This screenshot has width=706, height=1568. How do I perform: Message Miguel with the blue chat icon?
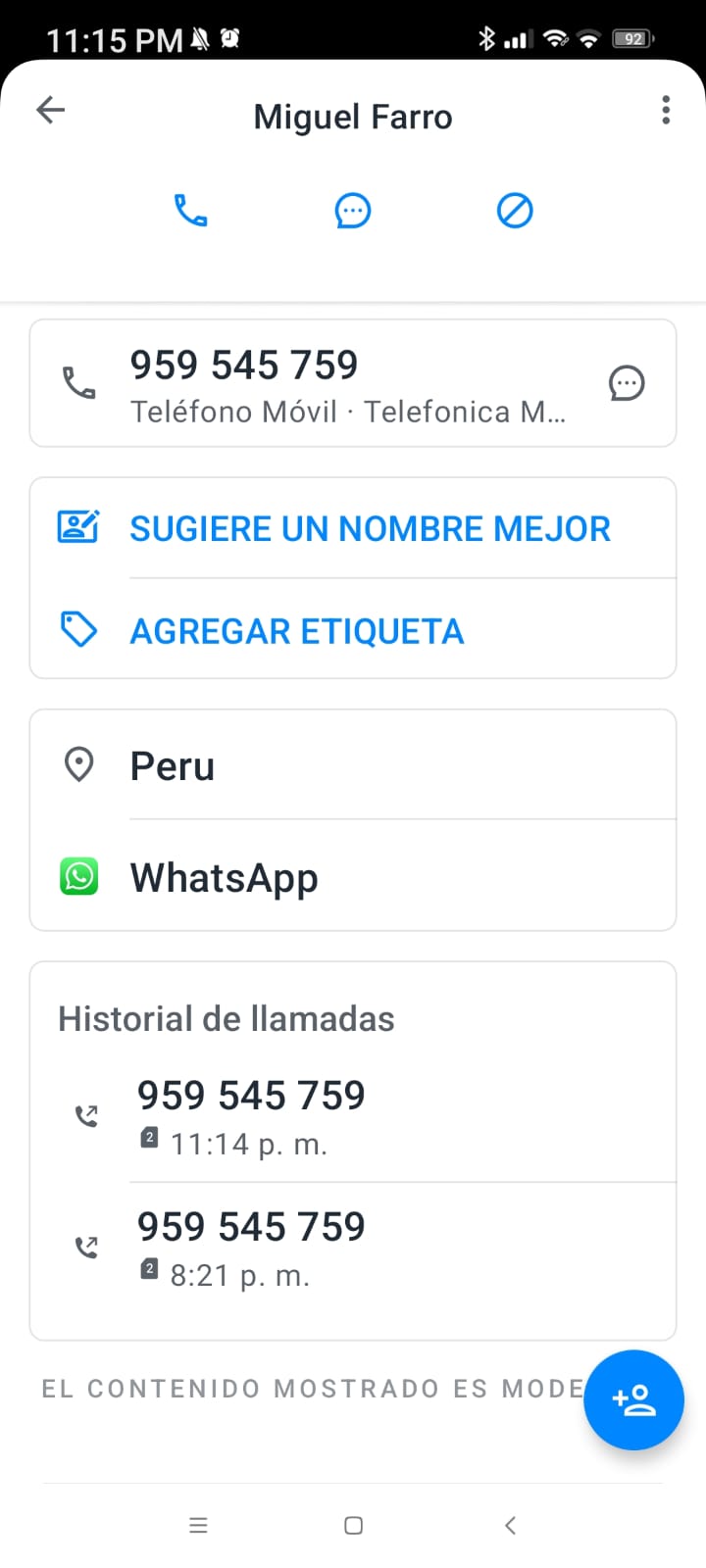(x=353, y=210)
